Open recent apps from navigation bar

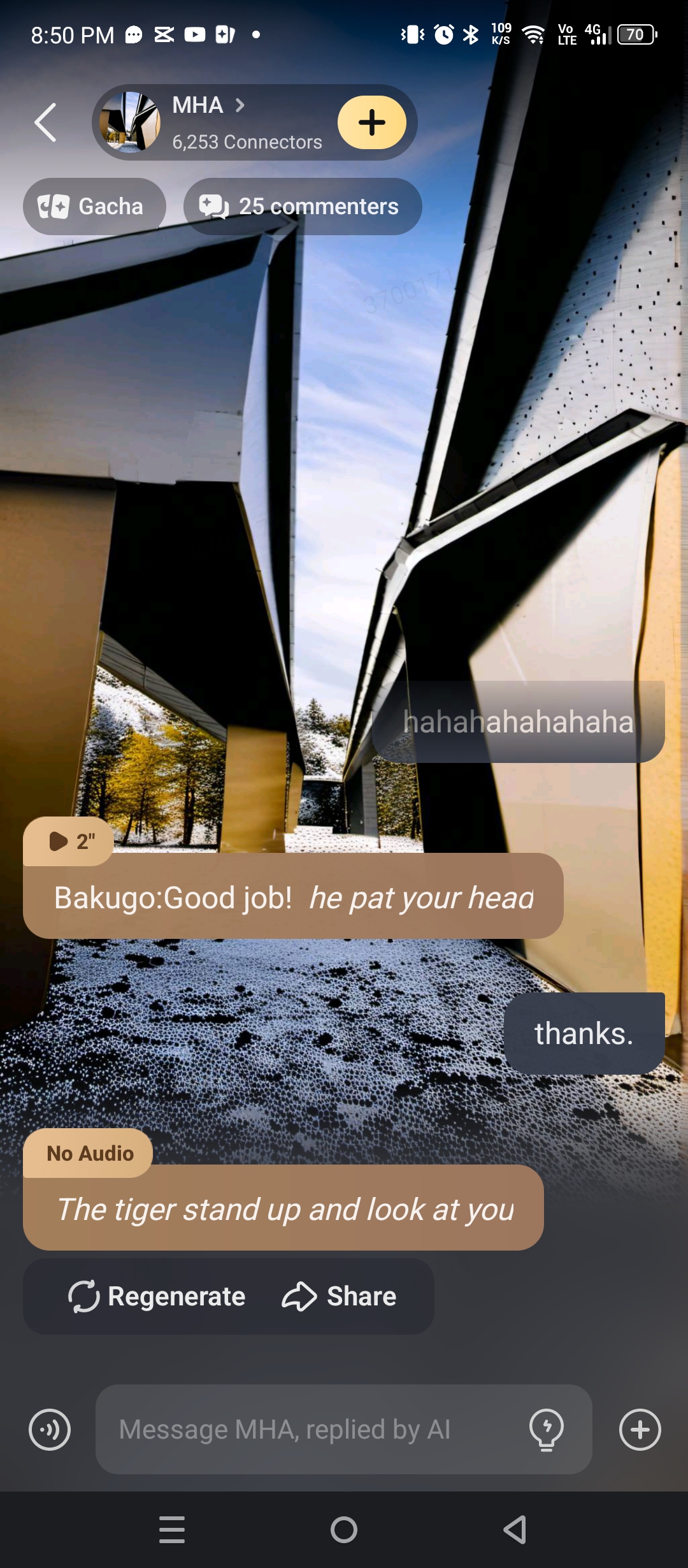[x=172, y=1530]
